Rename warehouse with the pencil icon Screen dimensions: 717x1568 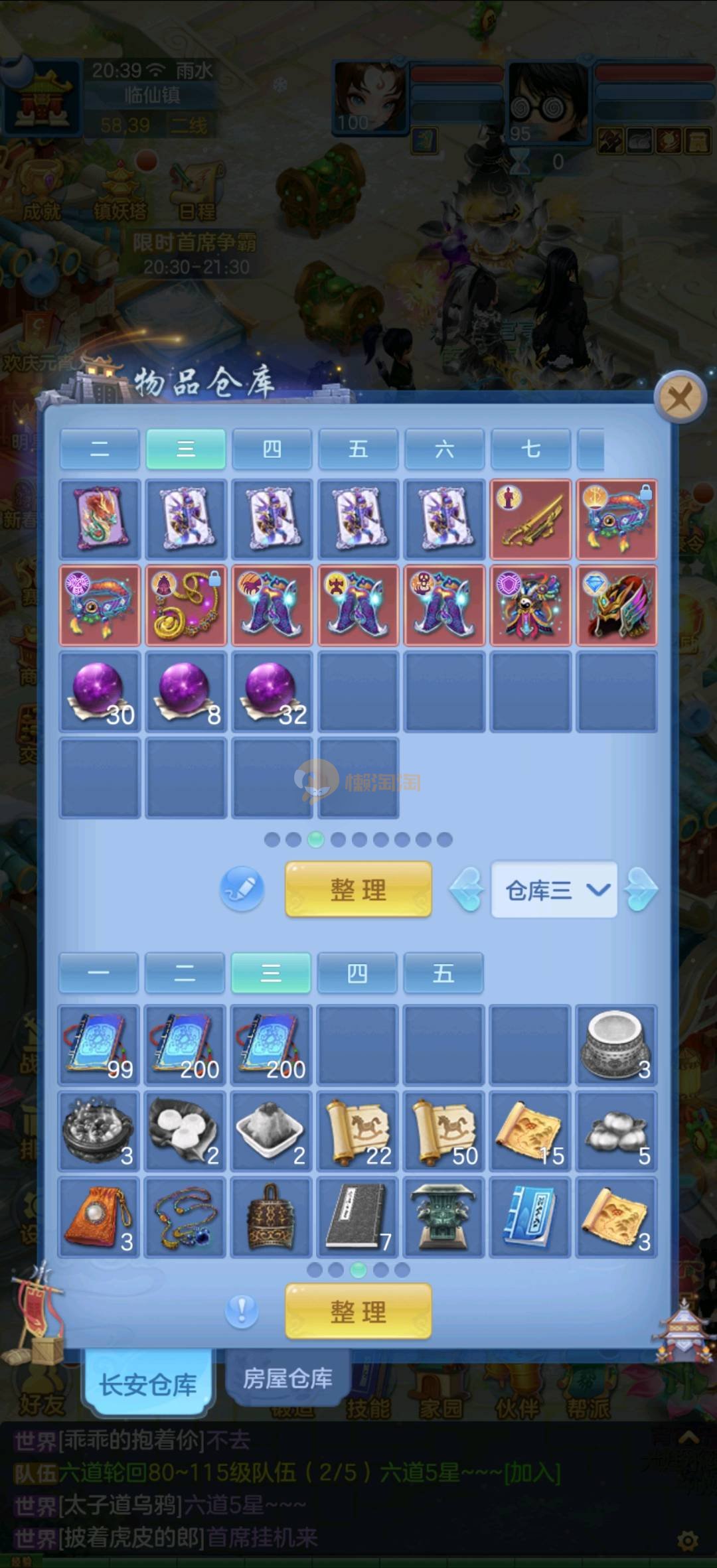click(x=242, y=889)
